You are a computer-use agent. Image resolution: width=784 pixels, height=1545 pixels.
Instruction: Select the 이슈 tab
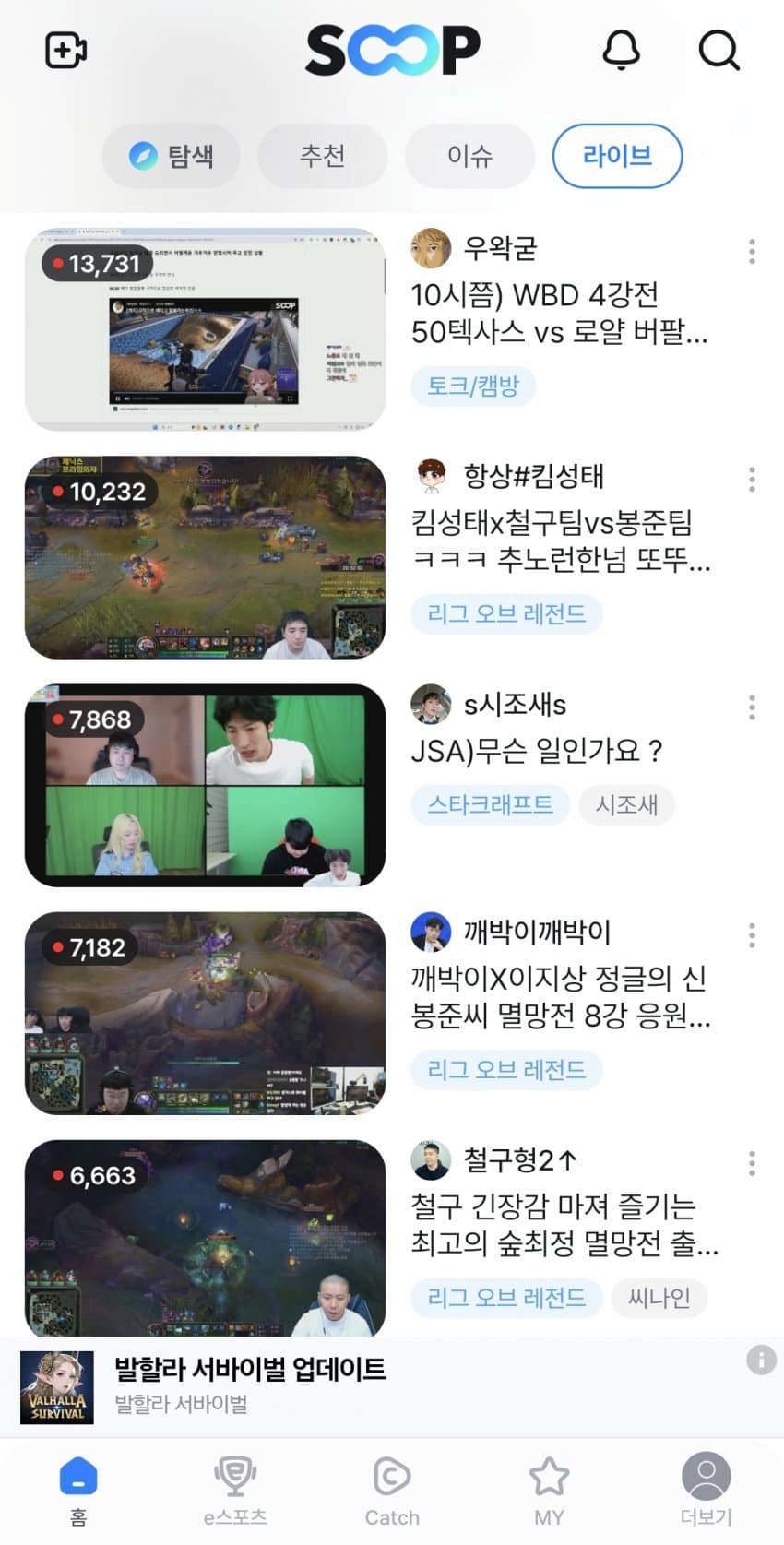pos(469,156)
